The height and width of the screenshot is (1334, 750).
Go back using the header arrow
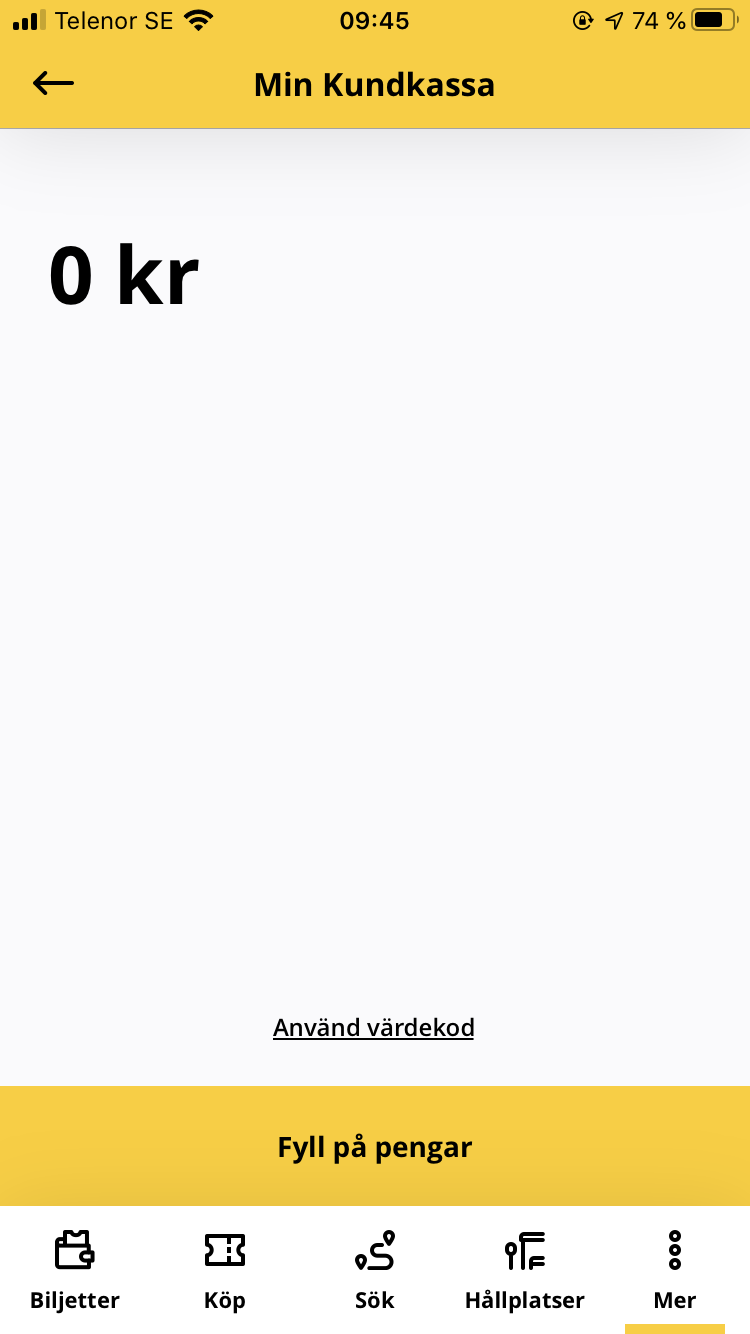coord(53,84)
